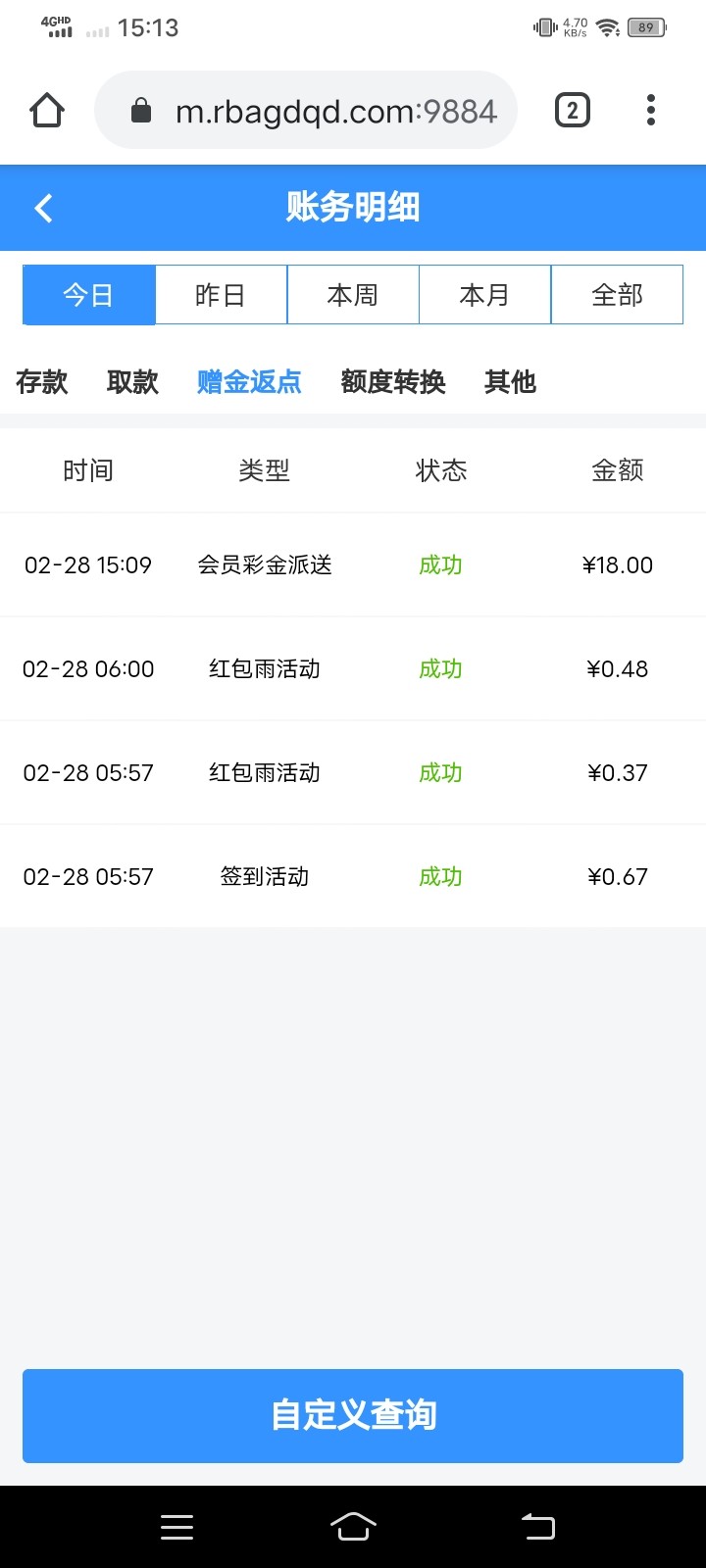This screenshot has width=706, height=1568.
Task: Switch to the 取款 category
Action: pyautogui.click(x=132, y=382)
